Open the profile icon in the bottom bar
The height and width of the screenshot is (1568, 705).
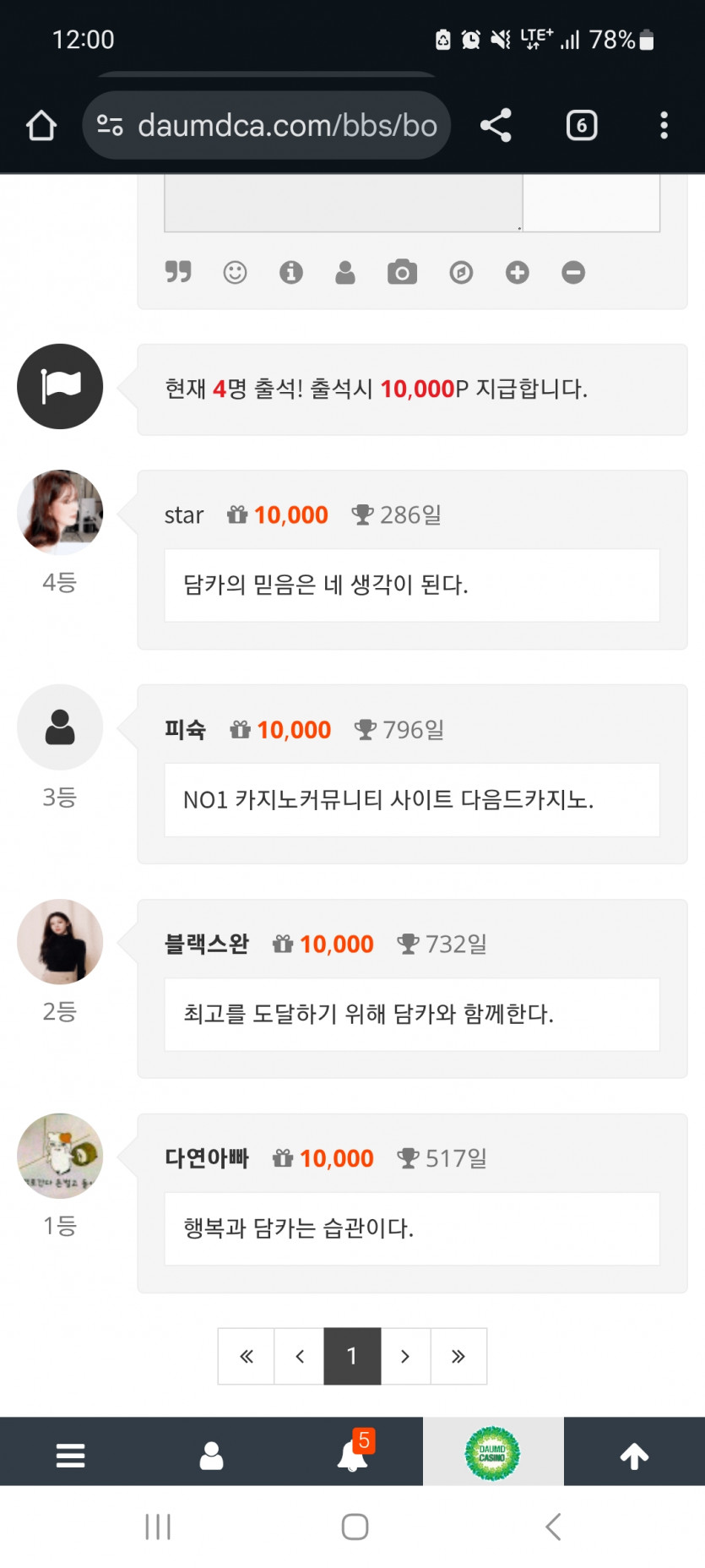[211, 1450]
